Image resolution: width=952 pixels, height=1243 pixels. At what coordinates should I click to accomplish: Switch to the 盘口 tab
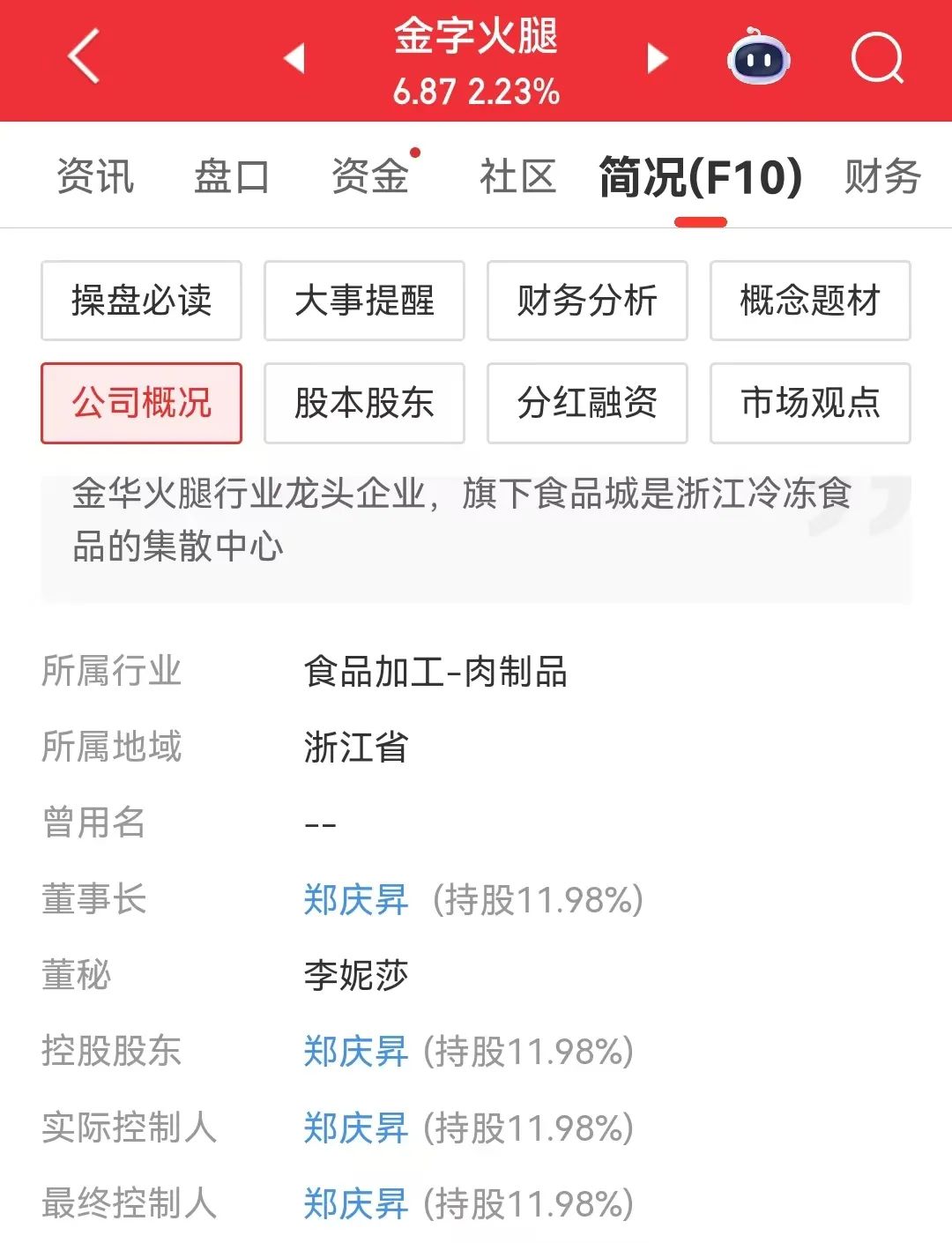(x=232, y=176)
